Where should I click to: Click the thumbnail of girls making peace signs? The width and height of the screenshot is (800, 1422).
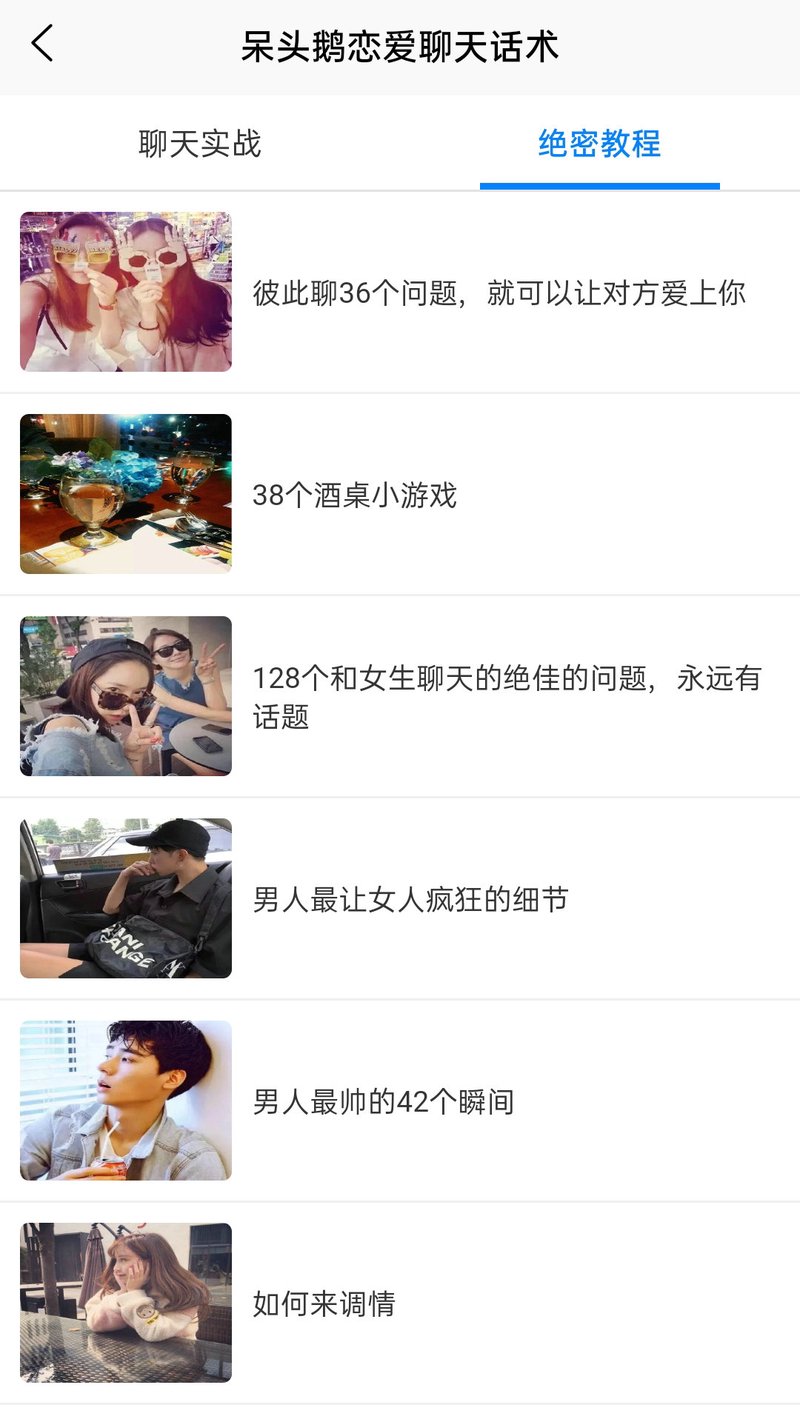[x=125, y=695]
